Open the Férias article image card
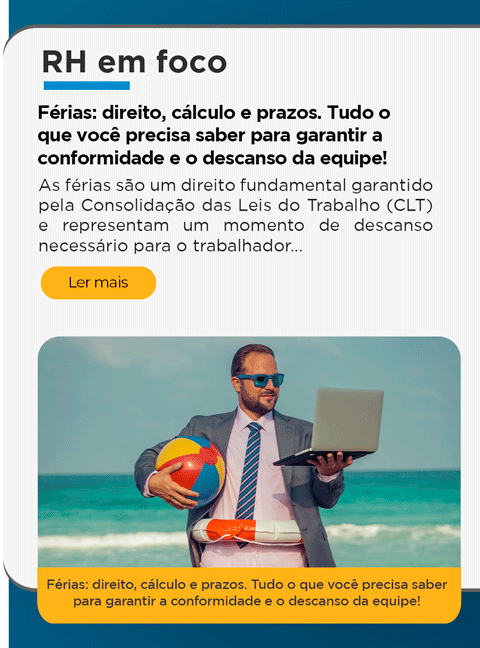This screenshot has width=480, height=648. click(249, 480)
